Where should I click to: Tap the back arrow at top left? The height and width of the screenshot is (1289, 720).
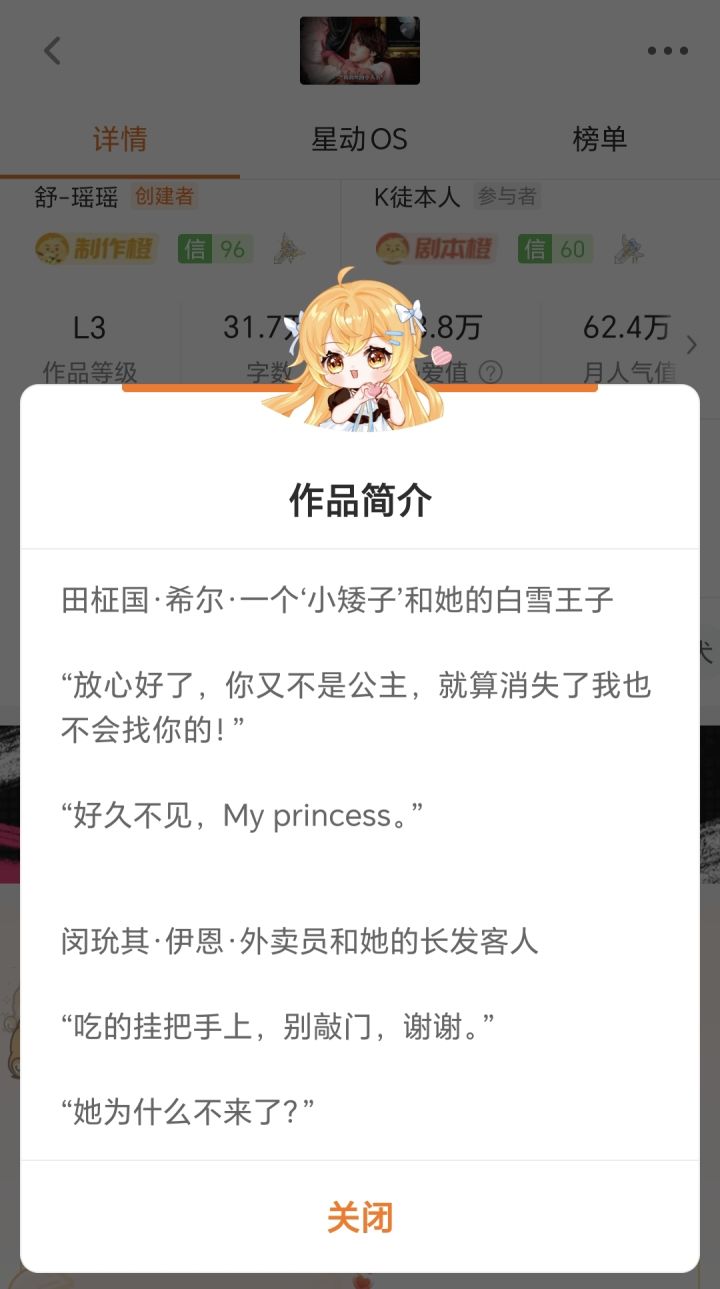pos(52,50)
